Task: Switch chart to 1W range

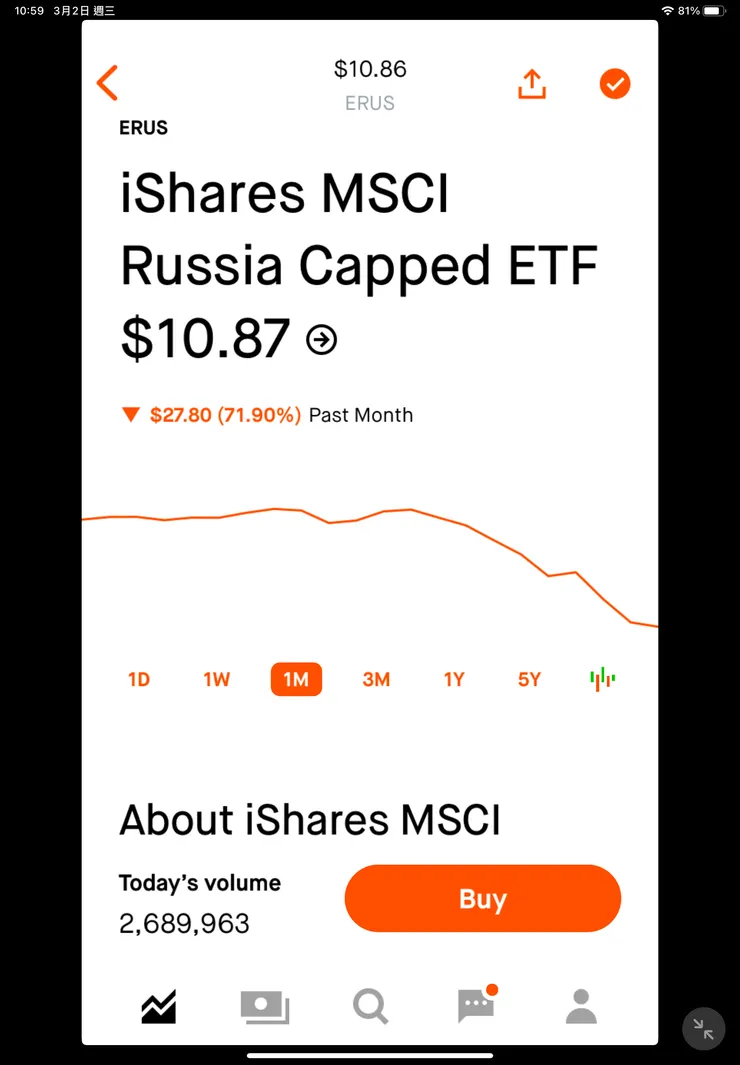Action: click(x=217, y=680)
